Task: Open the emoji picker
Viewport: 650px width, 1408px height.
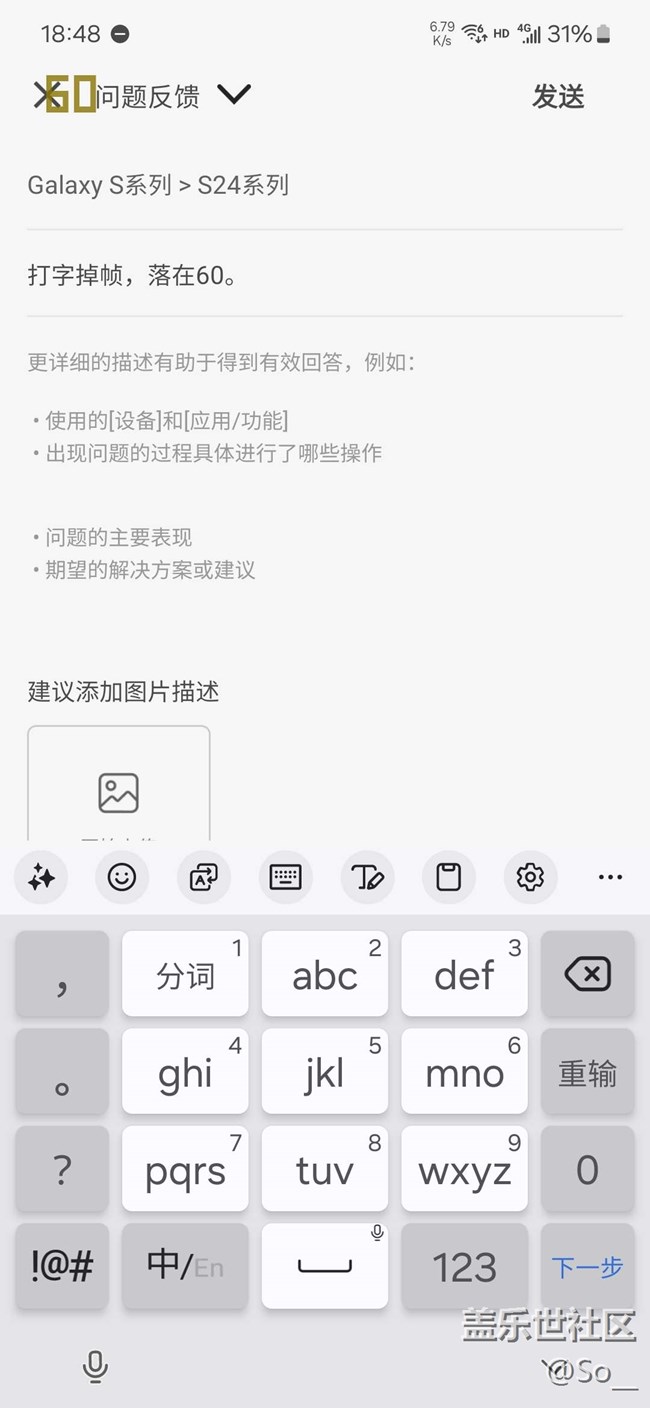Action: [x=122, y=878]
